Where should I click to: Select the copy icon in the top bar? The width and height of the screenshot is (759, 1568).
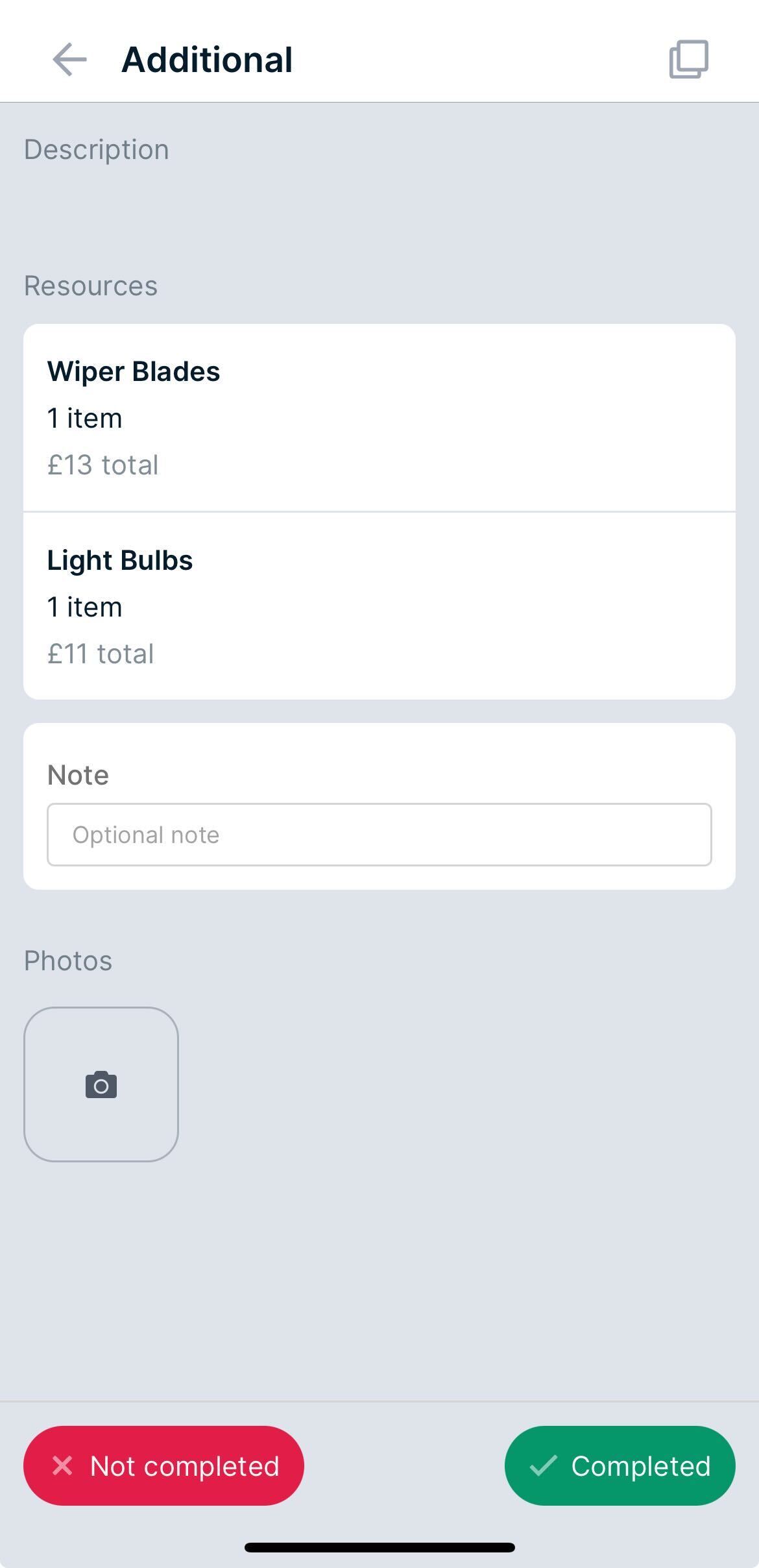coord(688,59)
